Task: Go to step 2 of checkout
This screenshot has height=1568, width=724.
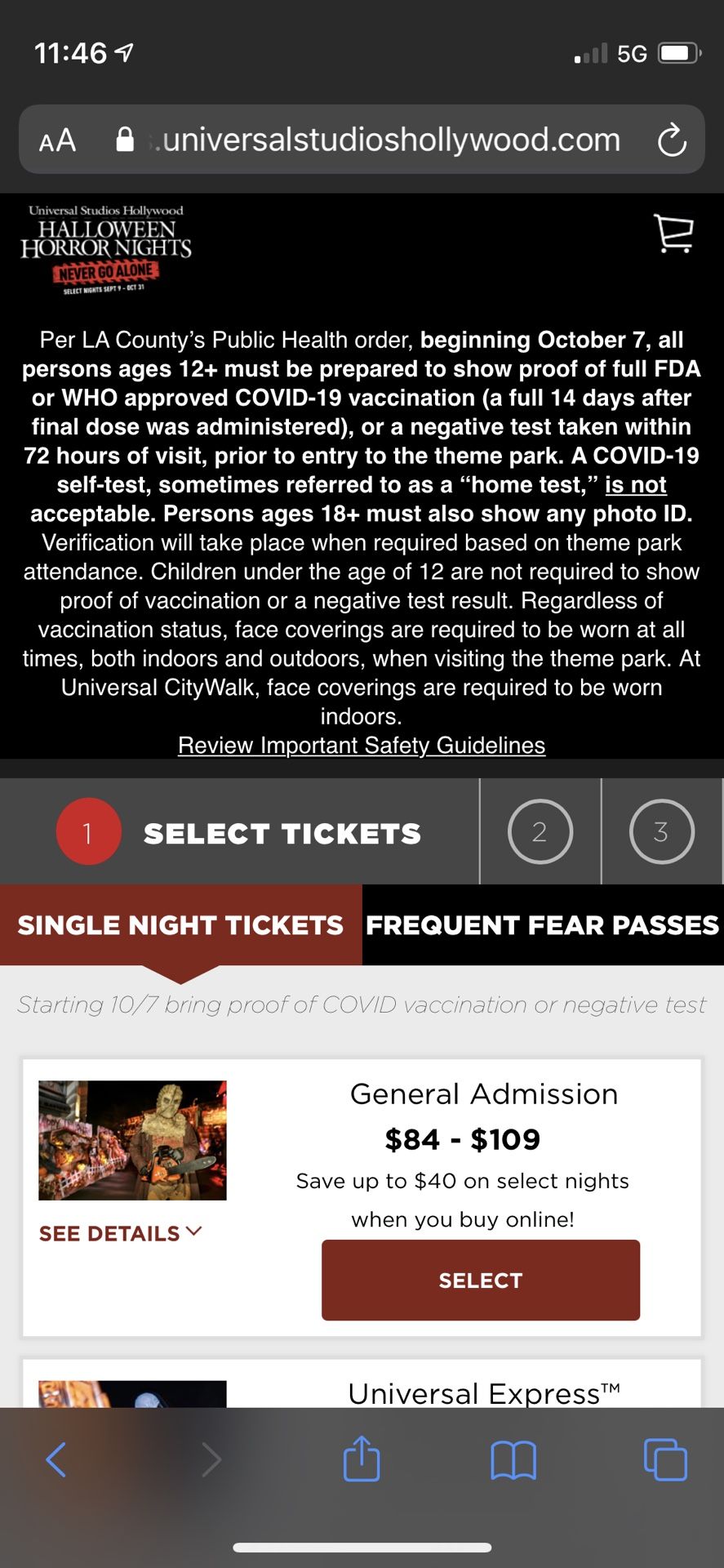Action: pos(540,831)
